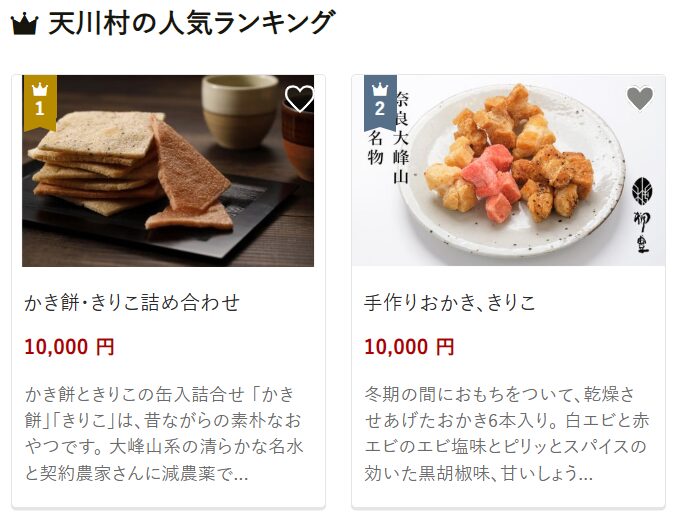Viewport: 685px width, 513px height.
Task: Favorite the かき餅・きりこ詰め合わせ item
Action: (299, 98)
